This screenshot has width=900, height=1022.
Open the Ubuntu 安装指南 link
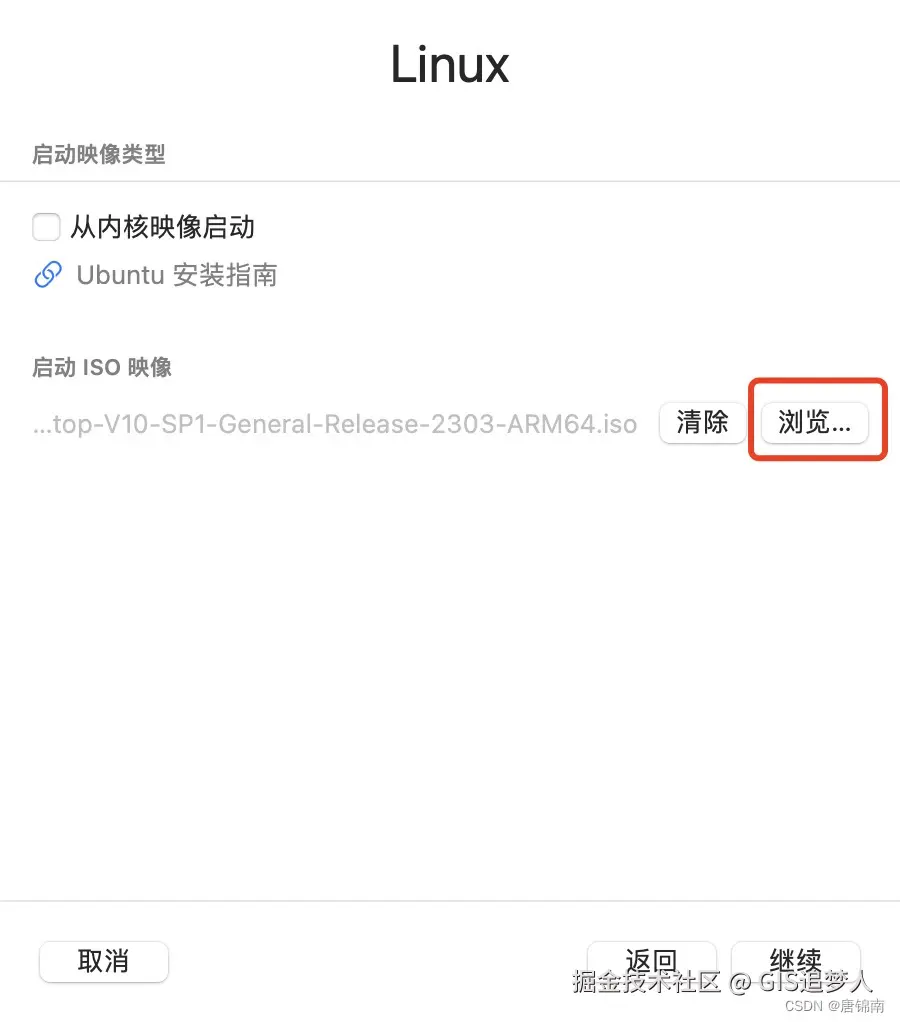pos(176,275)
